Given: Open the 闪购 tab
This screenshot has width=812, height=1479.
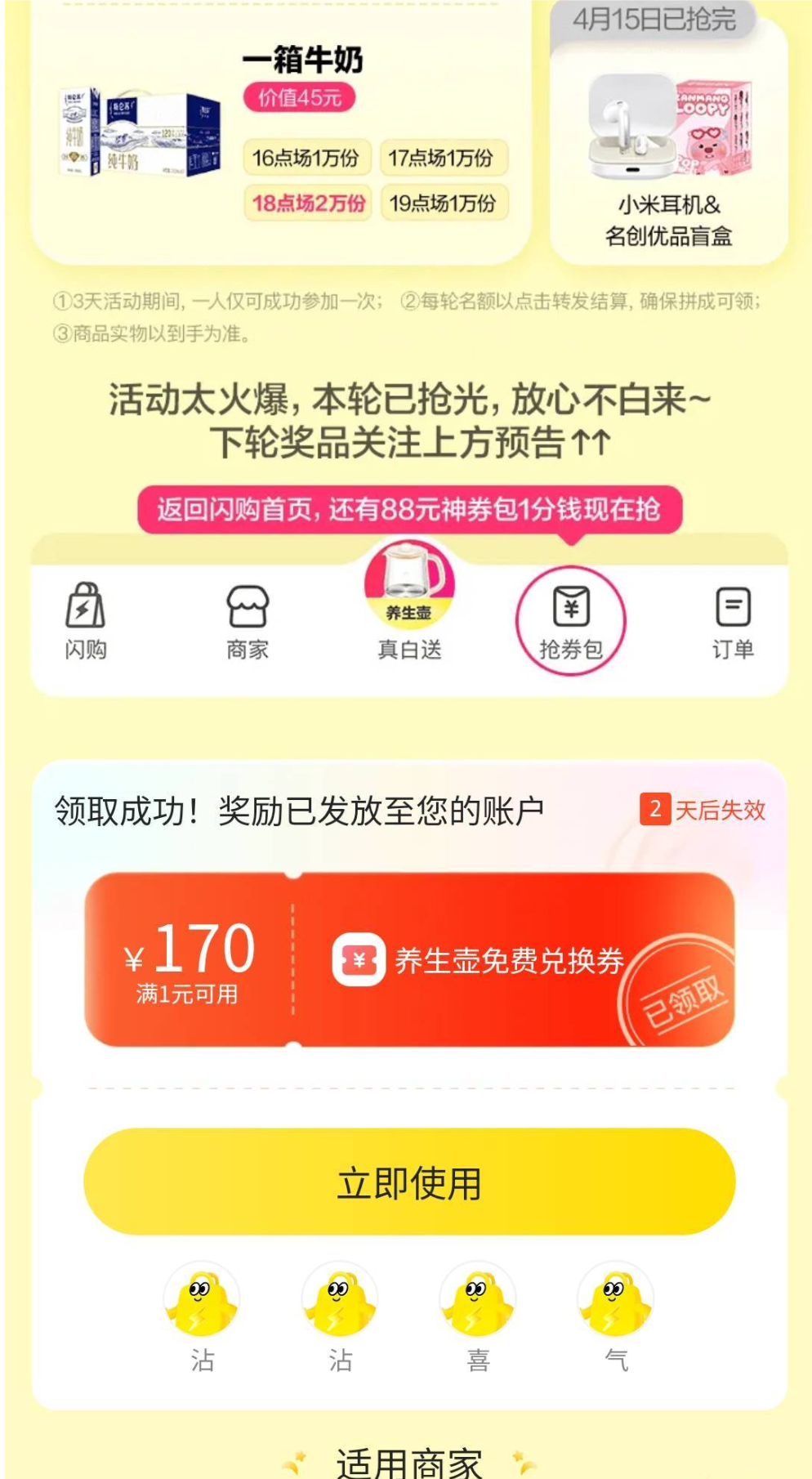Looking at the screenshot, I should (86, 621).
